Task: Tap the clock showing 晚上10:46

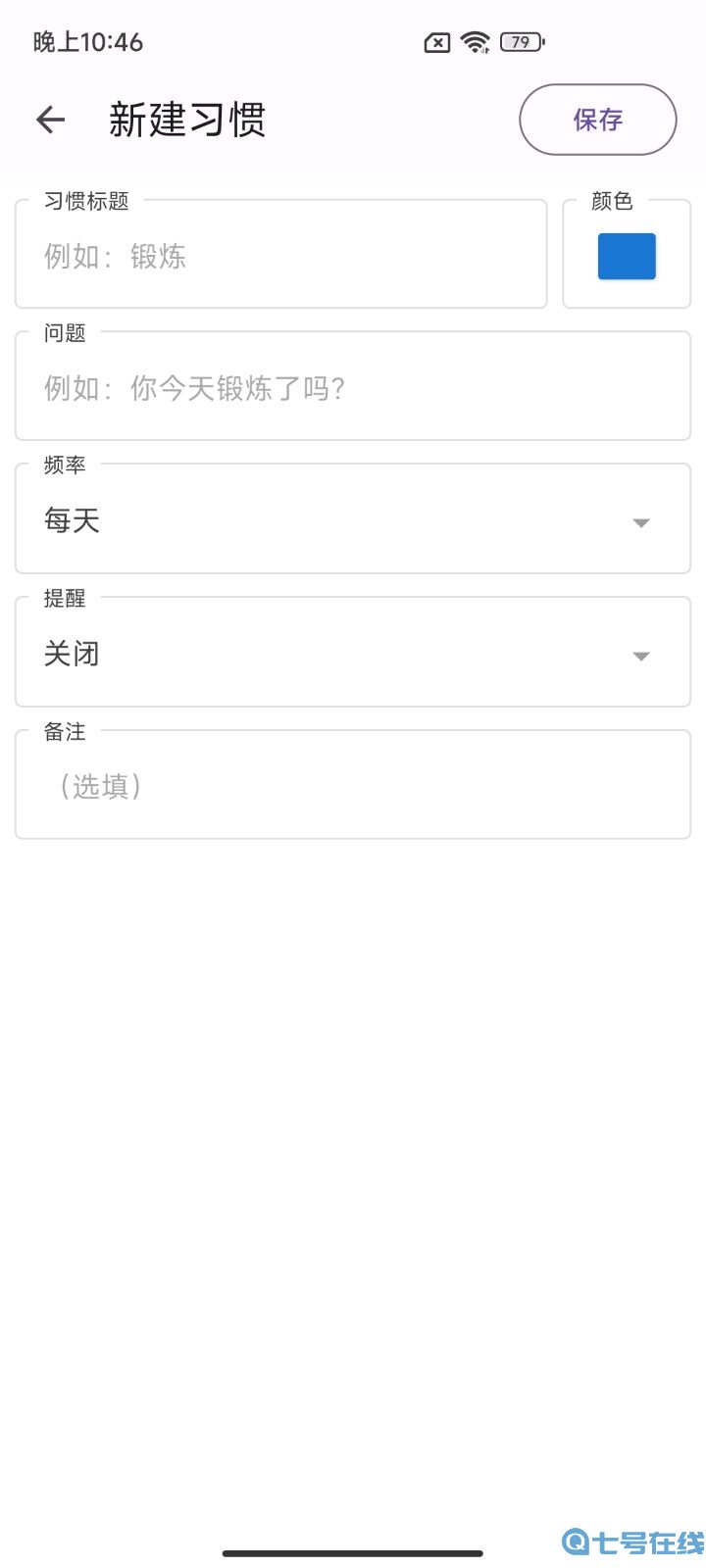Action: pyautogui.click(x=86, y=42)
